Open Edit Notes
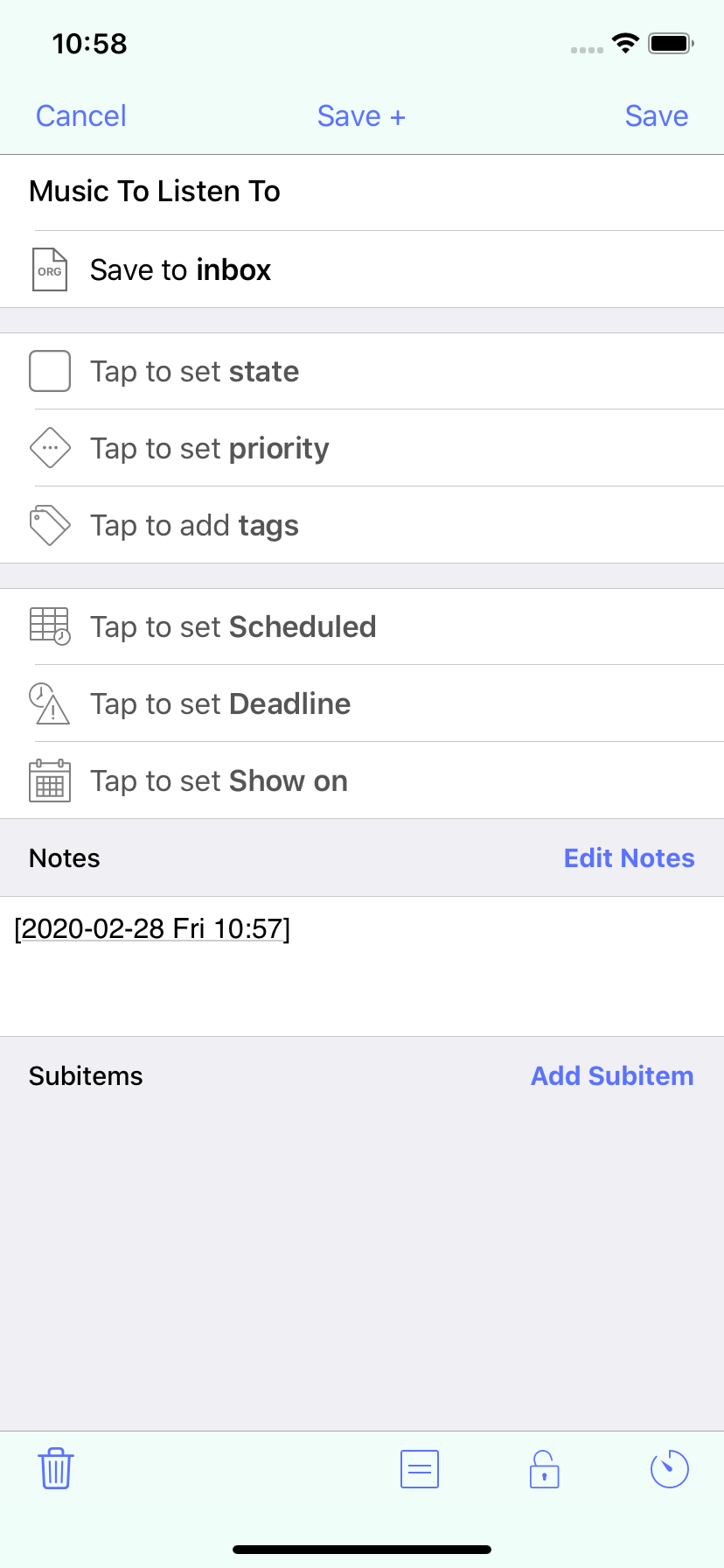This screenshot has width=724, height=1568. pos(629,857)
